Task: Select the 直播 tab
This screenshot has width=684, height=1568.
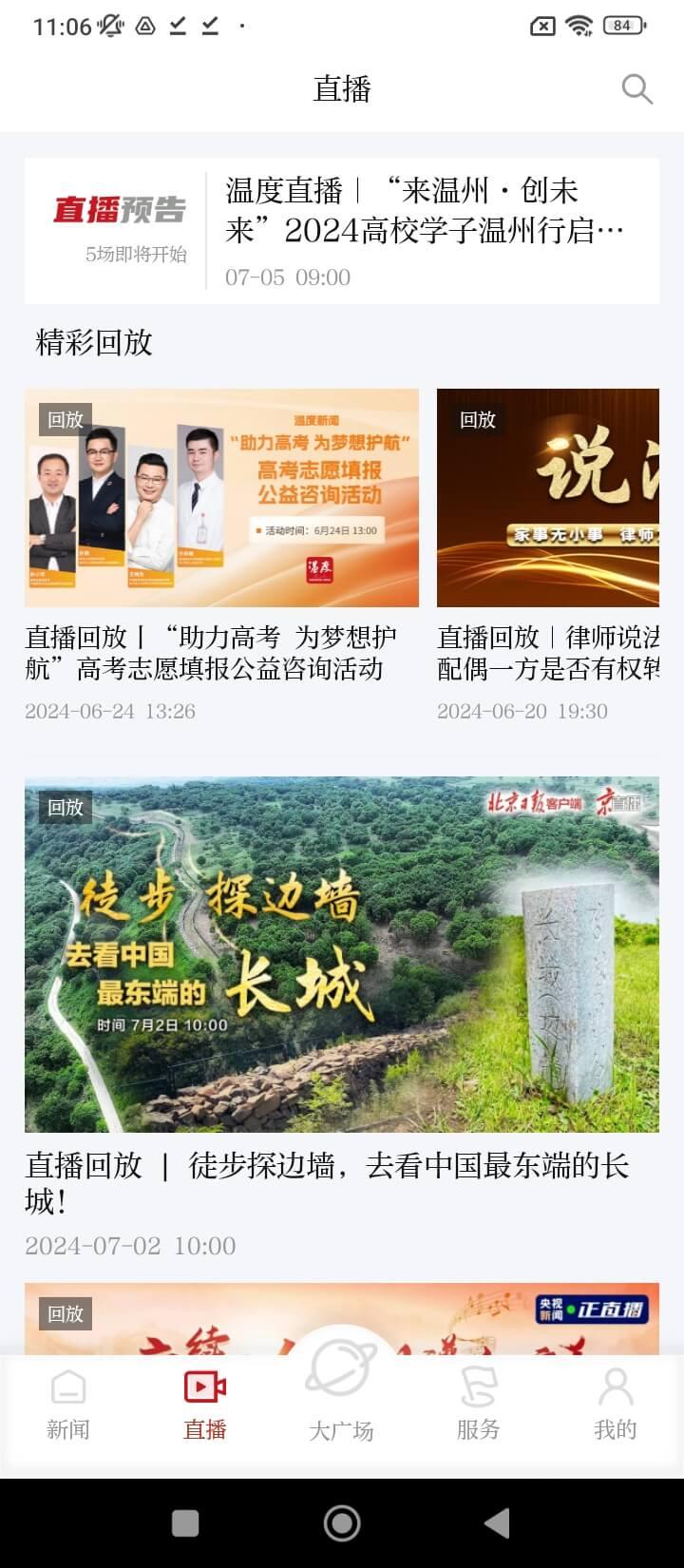Action: [x=205, y=1405]
